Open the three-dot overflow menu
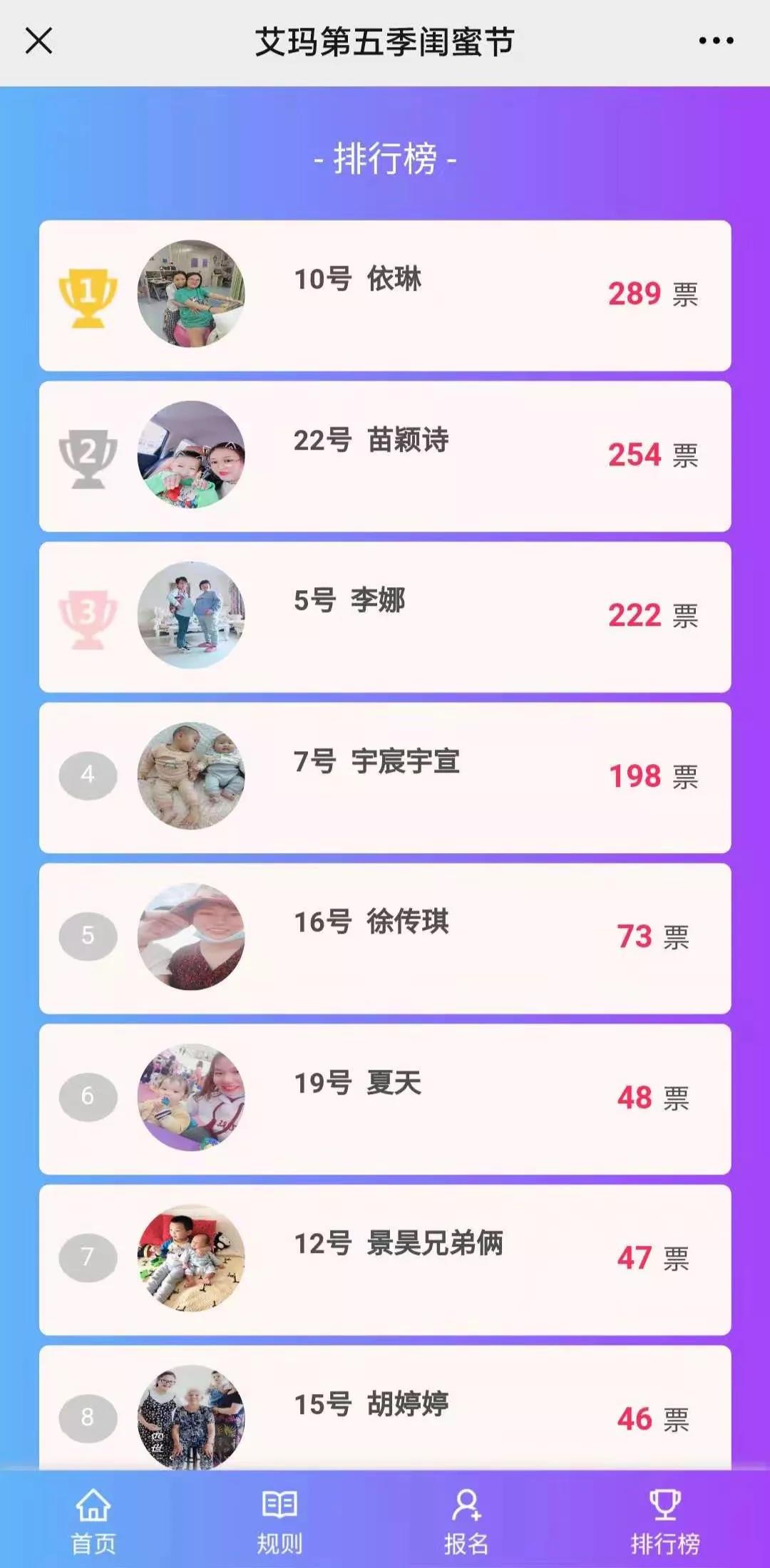Image resolution: width=770 pixels, height=1568 pixels. pyautogui.click(x=716, y=41)
